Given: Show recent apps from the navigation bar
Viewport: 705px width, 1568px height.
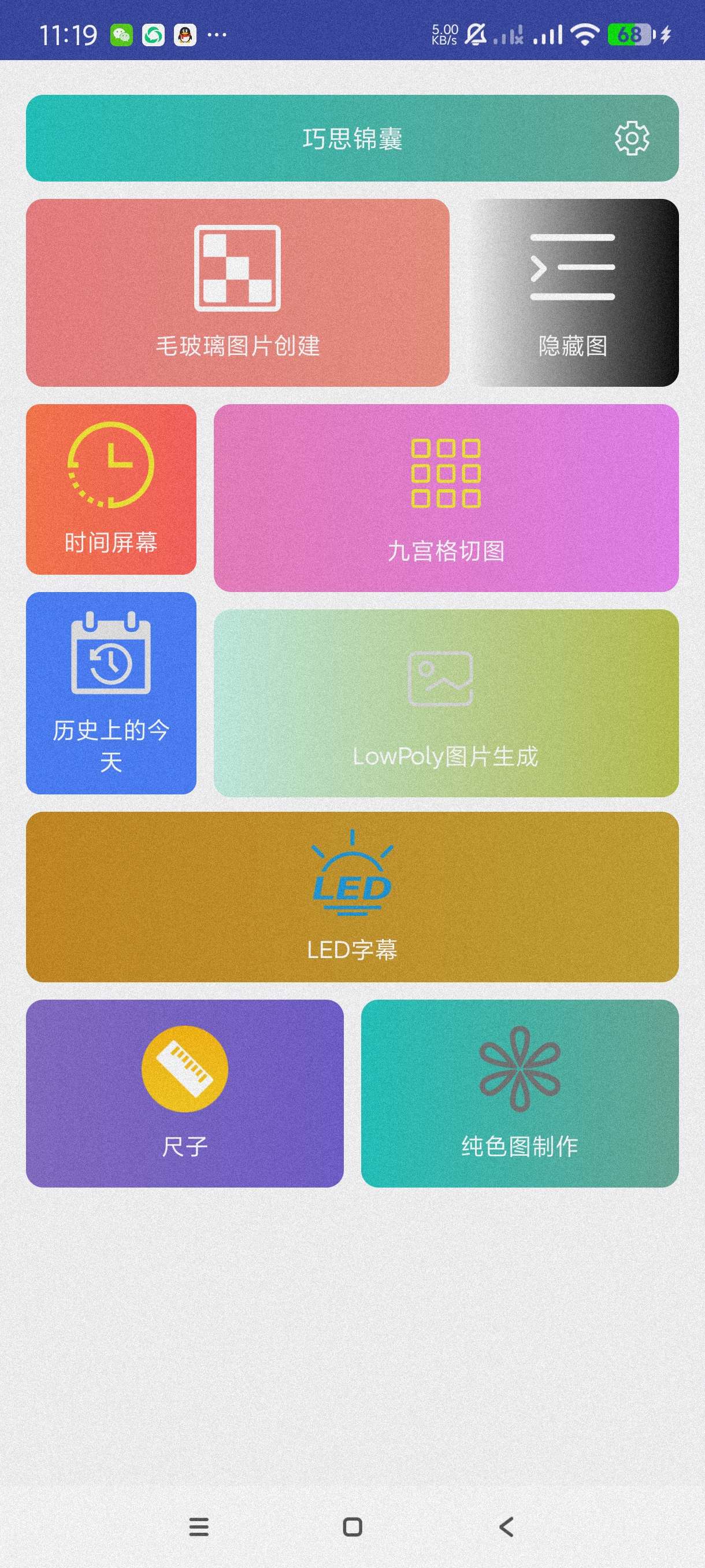Looking at the screenshot, I should pos(199,1526).
